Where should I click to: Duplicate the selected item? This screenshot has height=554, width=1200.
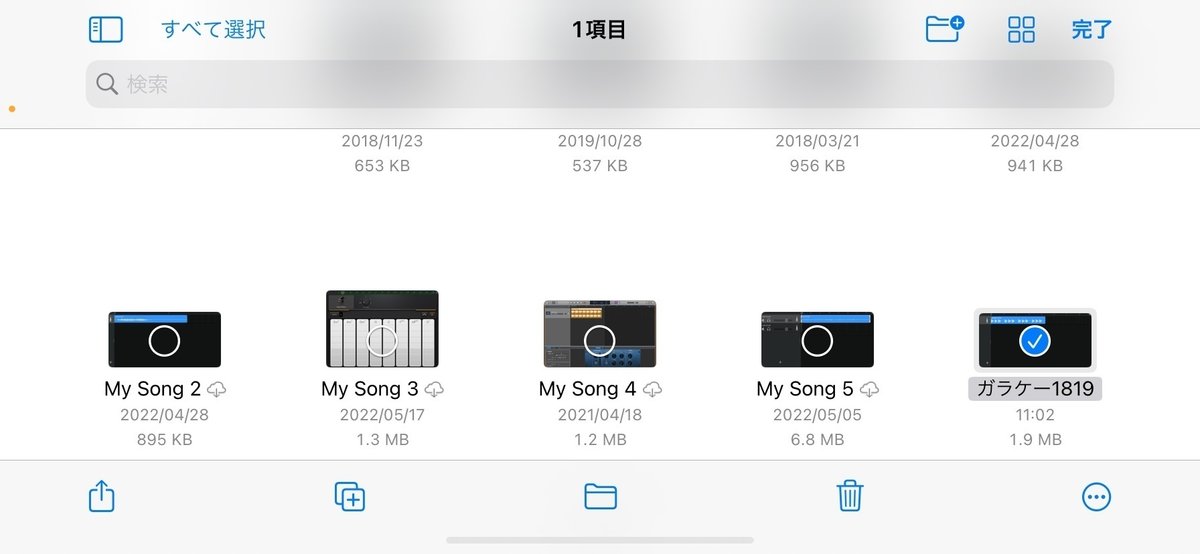[x=350, y=496]
